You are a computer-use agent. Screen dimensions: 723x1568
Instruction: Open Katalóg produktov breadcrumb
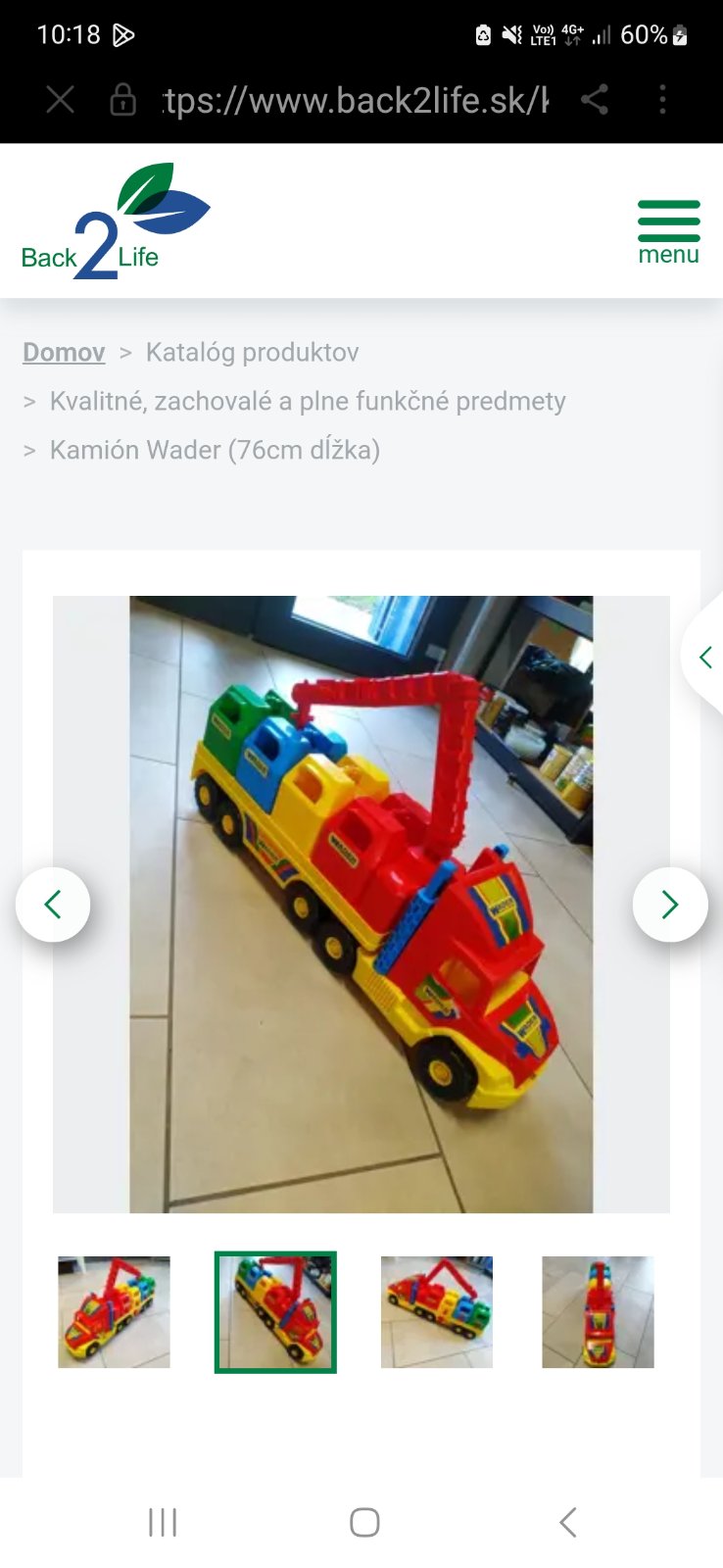(x=252, y=352)
